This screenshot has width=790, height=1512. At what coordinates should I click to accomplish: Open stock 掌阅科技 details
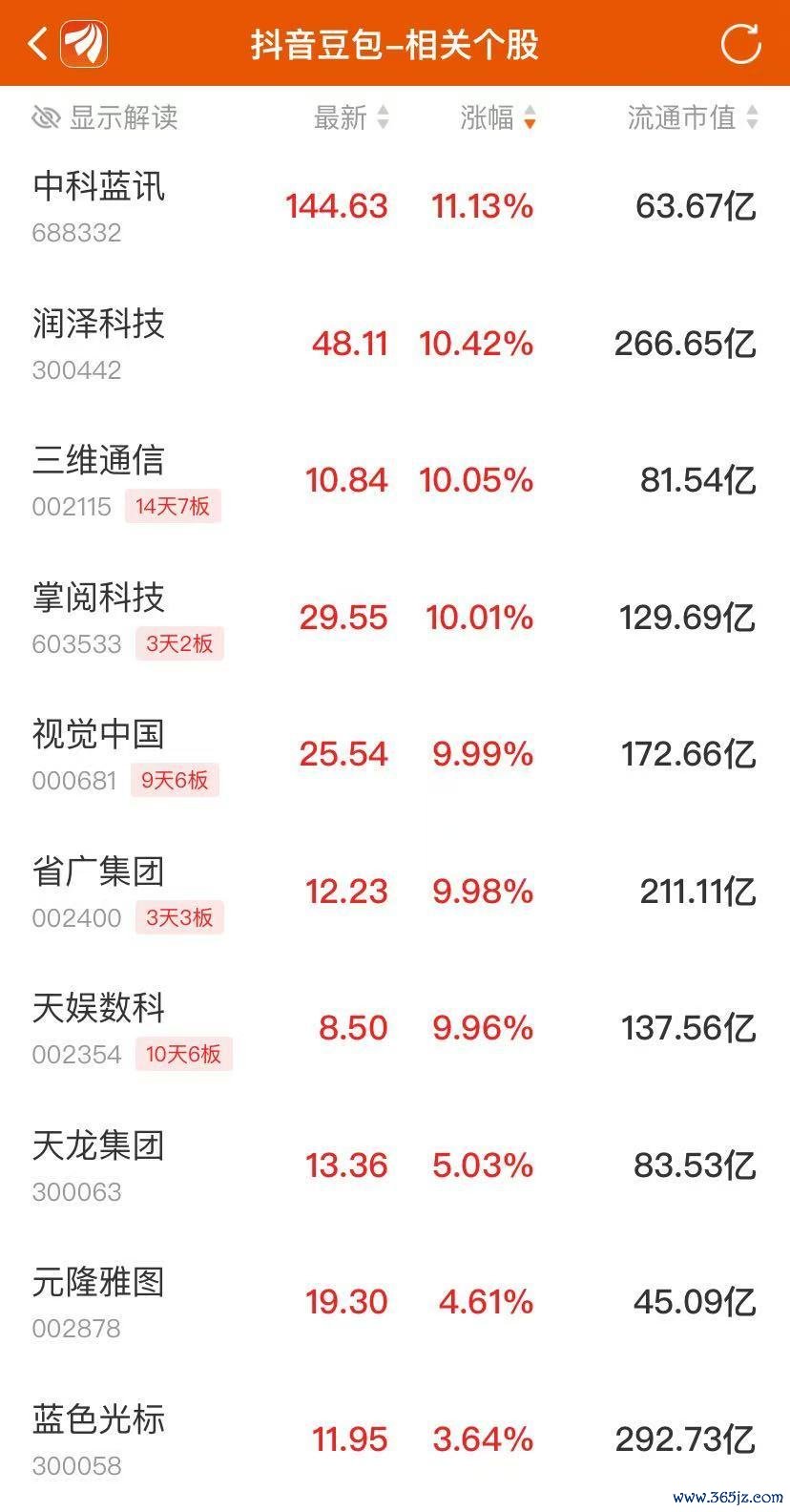pyautogui.click(x=395, y=618)
